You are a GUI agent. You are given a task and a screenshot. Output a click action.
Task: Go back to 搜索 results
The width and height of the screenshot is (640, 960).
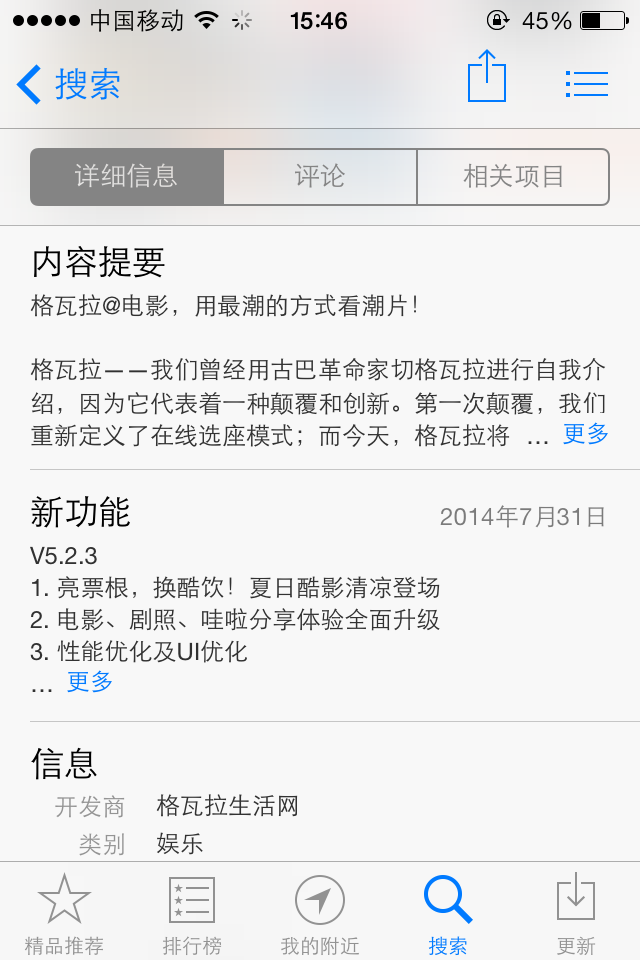68,84
